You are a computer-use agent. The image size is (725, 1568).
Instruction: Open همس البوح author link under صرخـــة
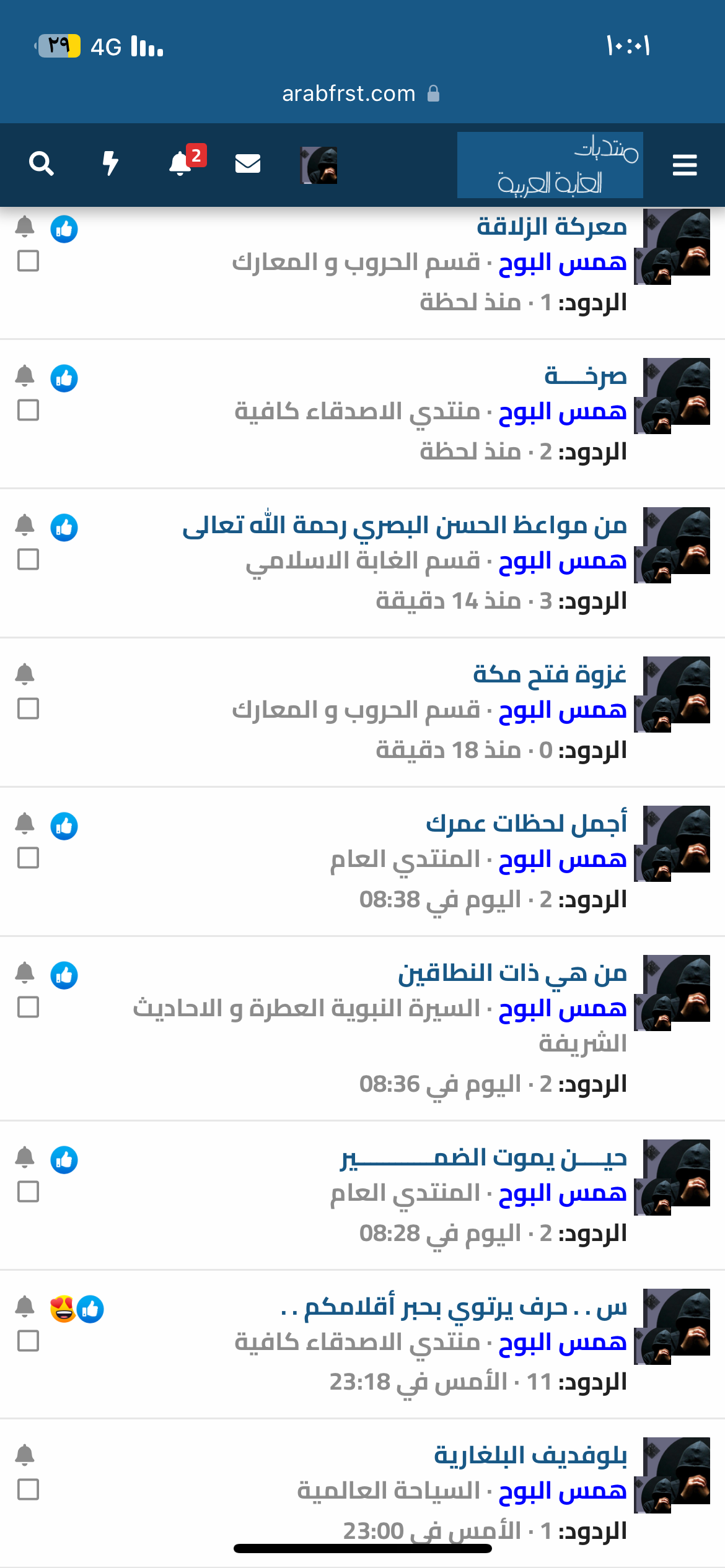[x=563, y=412]
